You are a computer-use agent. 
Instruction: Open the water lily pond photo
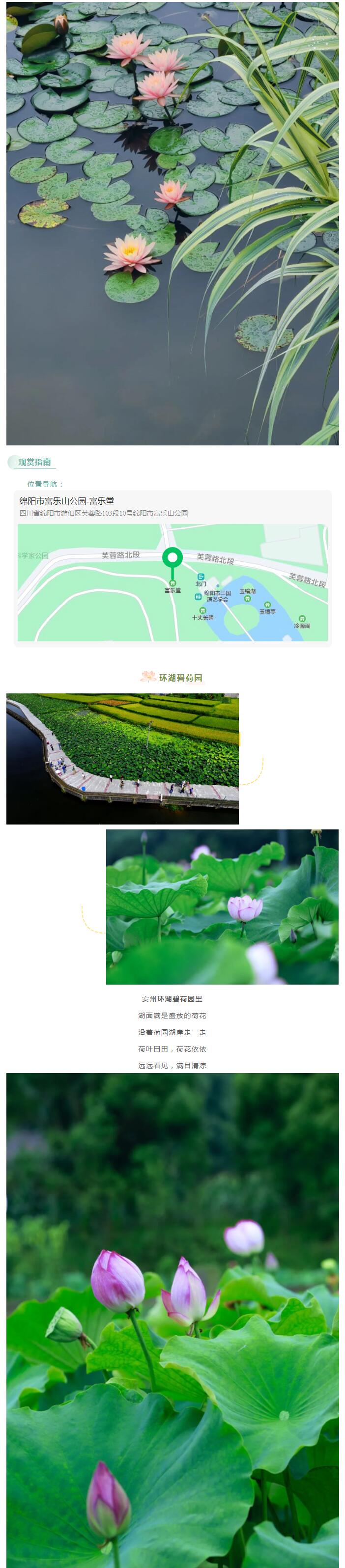click(x=172, y=223)
